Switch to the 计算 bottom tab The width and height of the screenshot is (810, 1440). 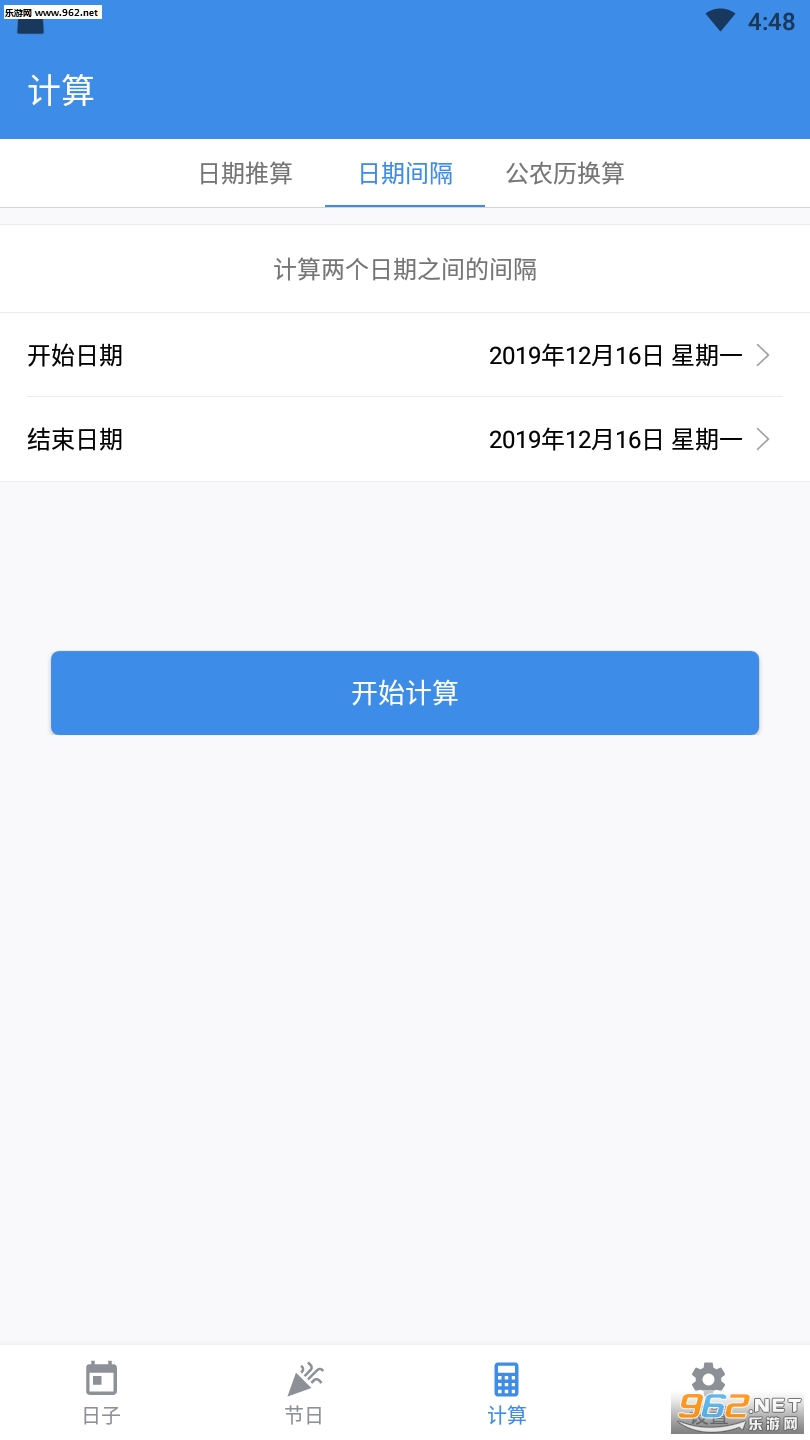pyautogui.click(x=507, y=1393)
